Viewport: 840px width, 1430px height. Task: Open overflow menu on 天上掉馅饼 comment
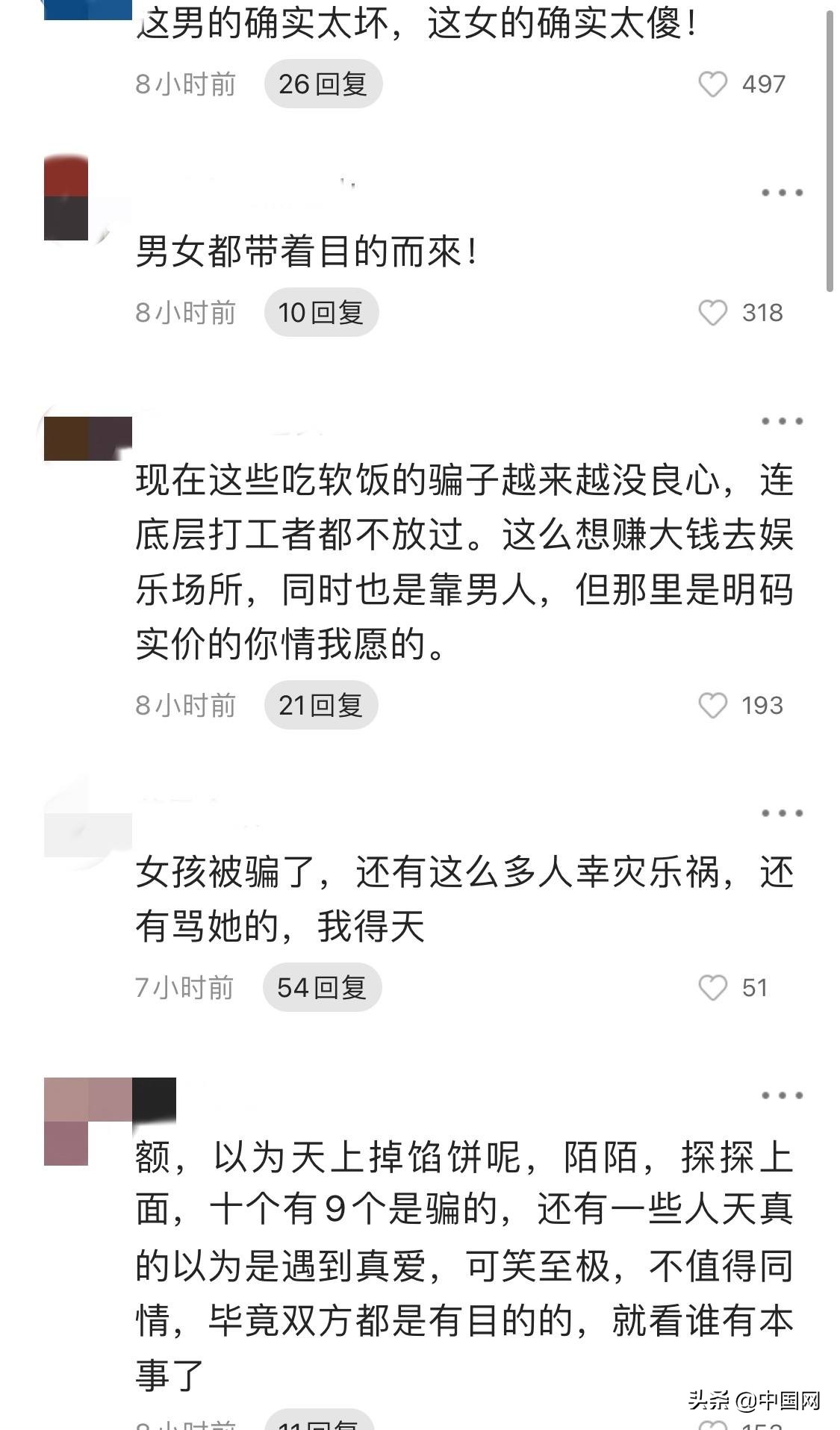click(782, 1095)
